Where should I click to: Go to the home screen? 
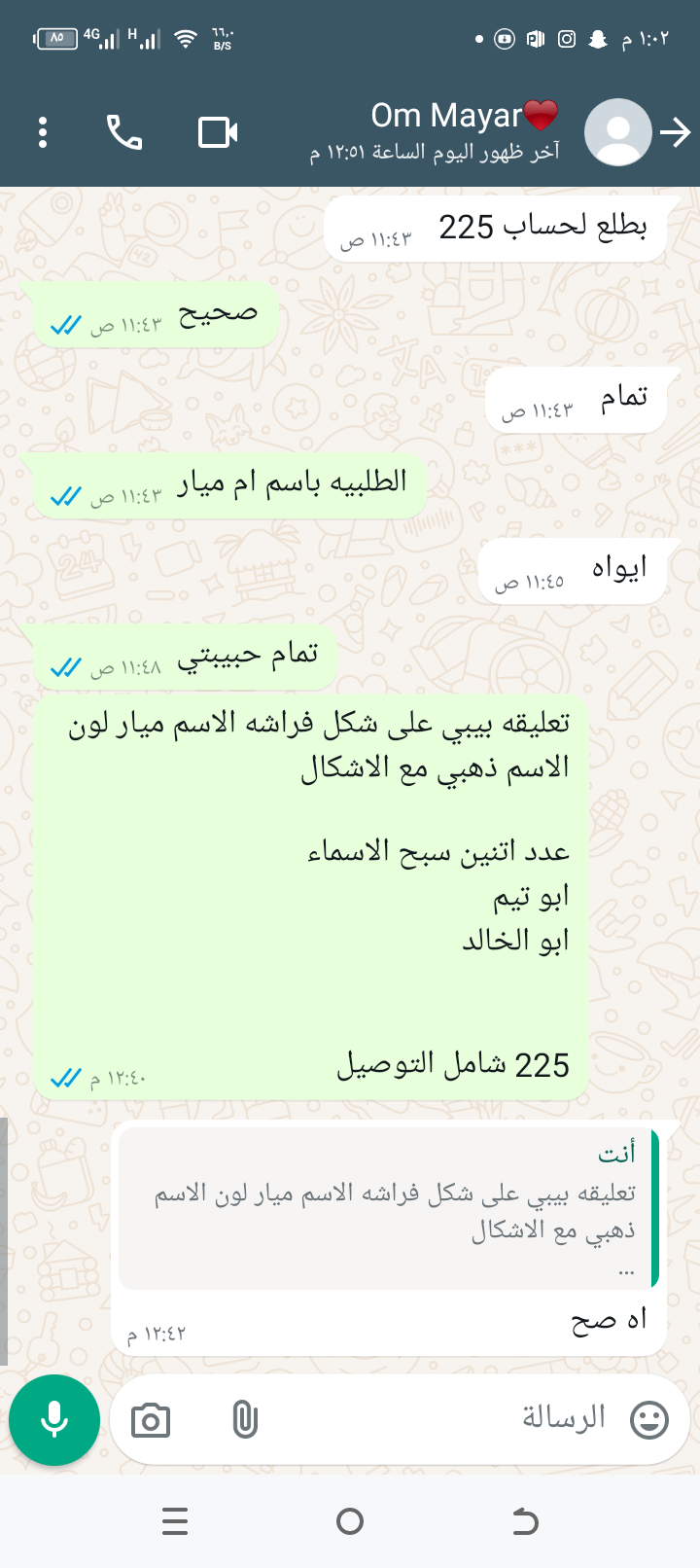350,1521
